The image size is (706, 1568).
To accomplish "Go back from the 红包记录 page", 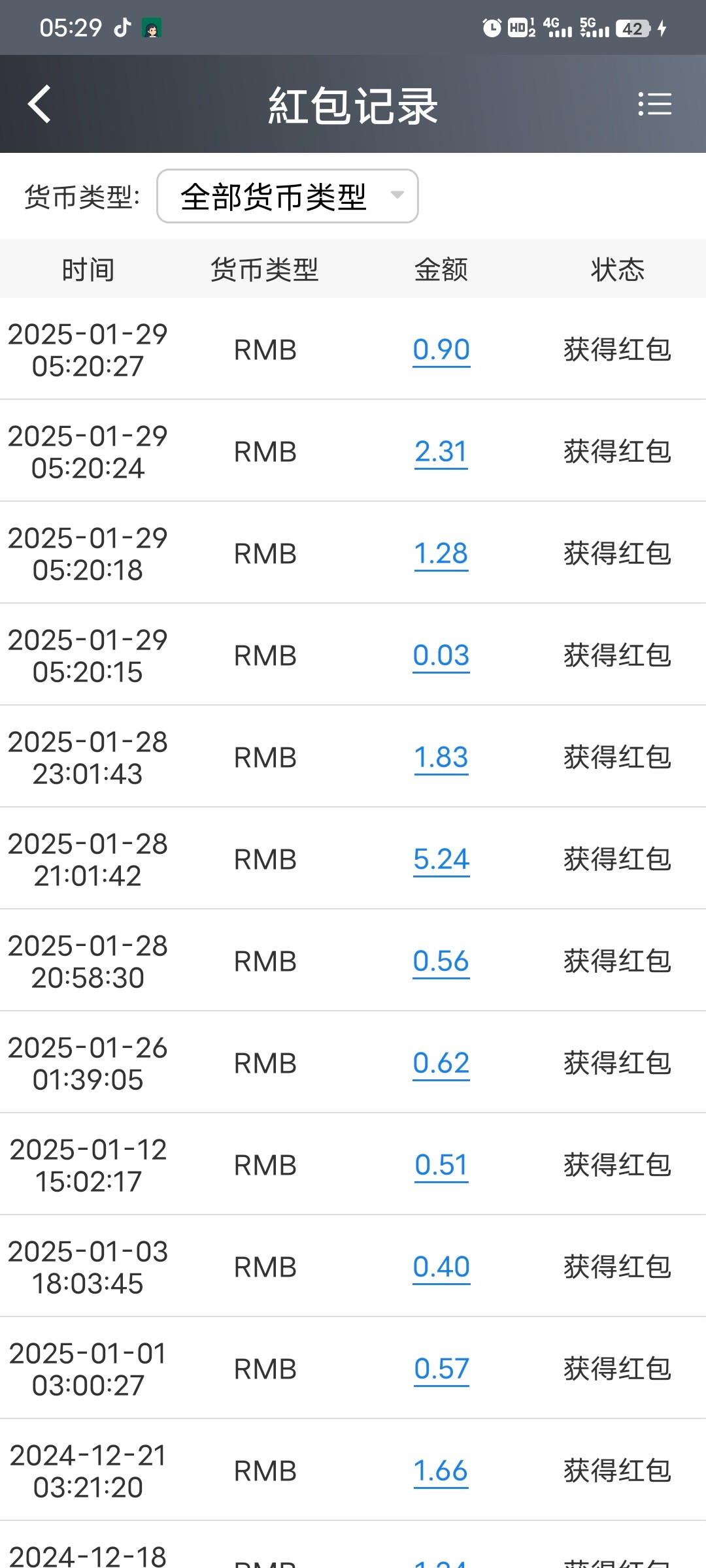I will point(39,105).
